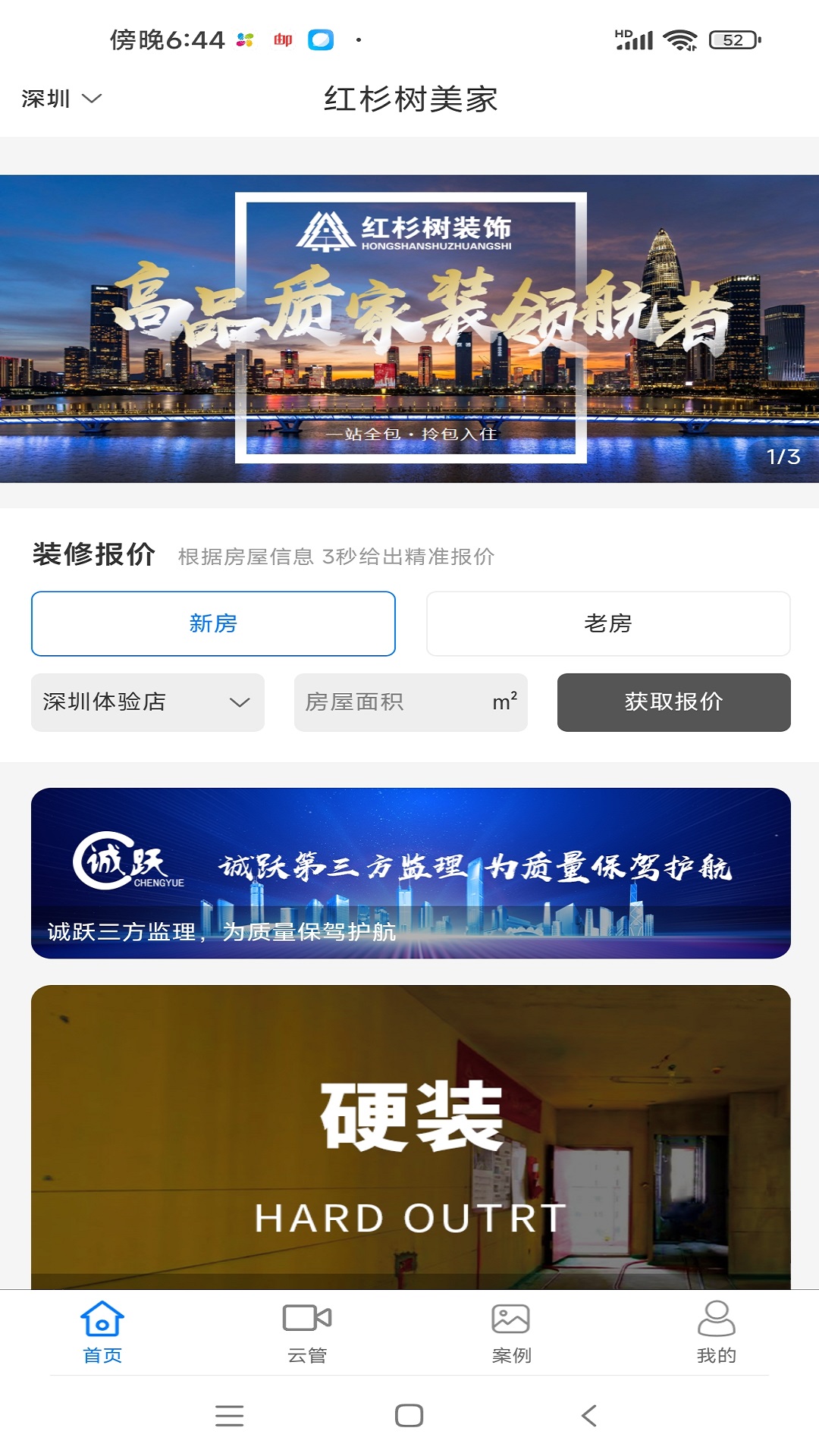
Task: Open the 高品质家装领航者 banner
Action: click(x=409, y=328)
